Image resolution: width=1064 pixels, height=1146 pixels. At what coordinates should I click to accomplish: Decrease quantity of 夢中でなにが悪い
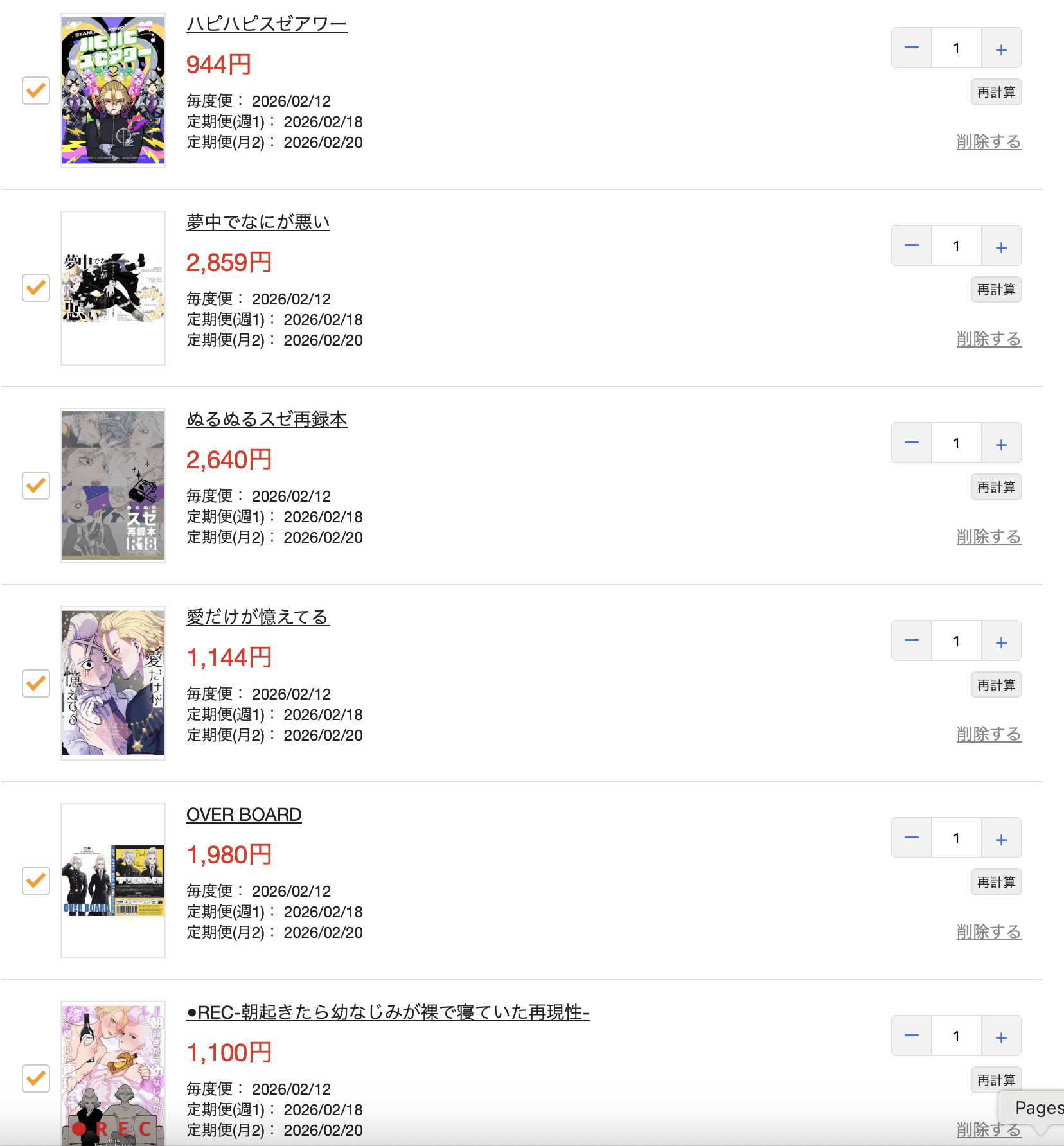click(911, 246)
